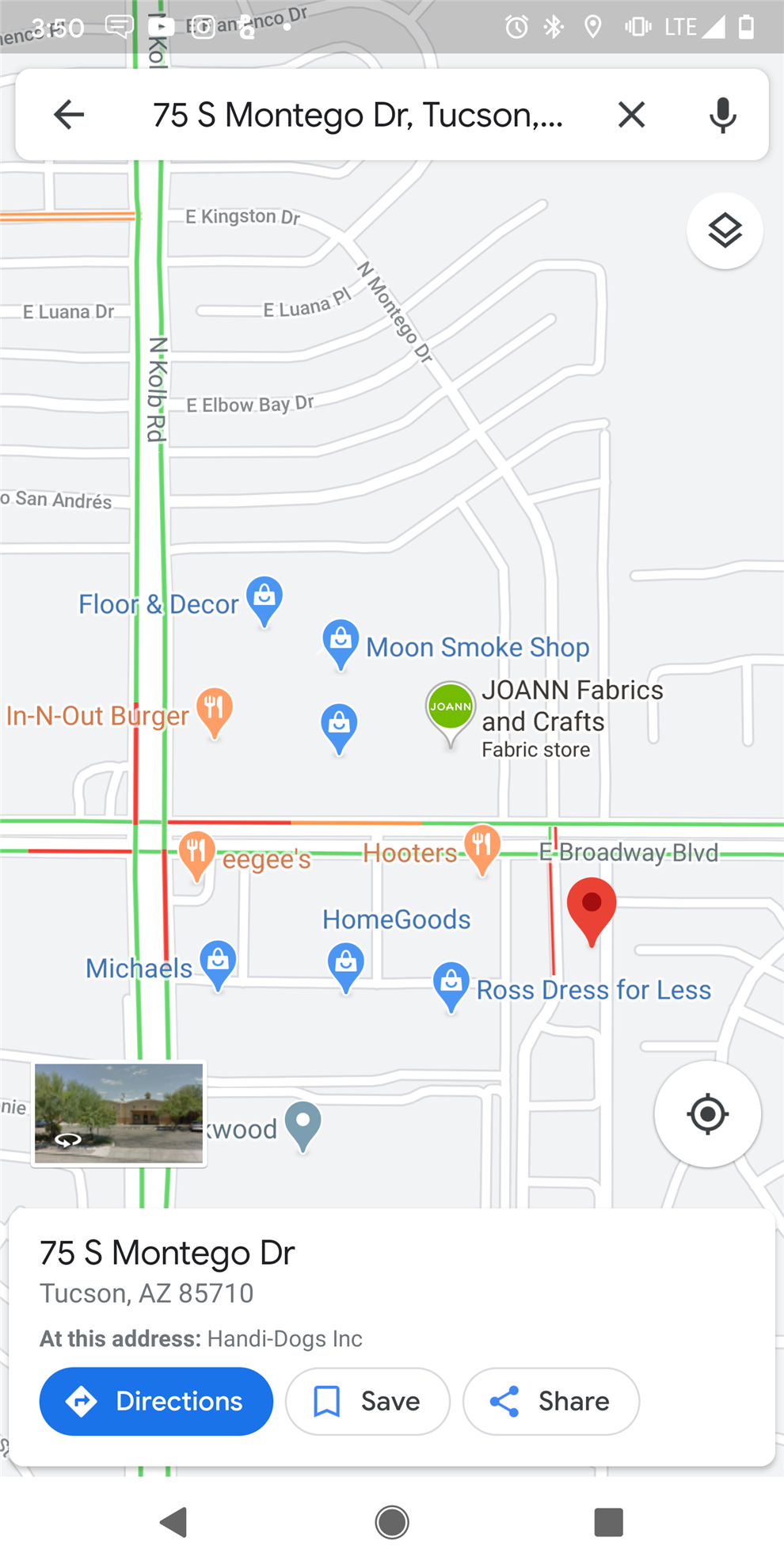Open the map layers selector
This screenshot has height=1568, width=784.
[725, 231]
